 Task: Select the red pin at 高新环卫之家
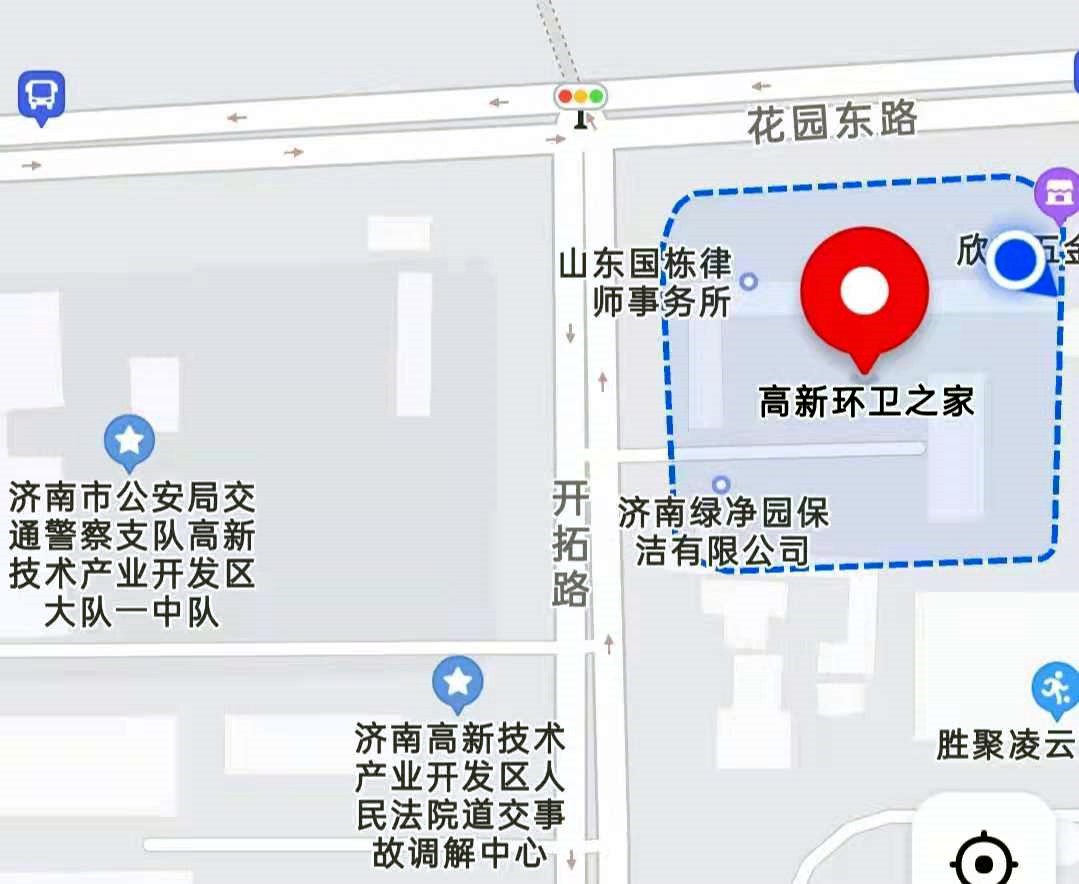point(864,291)
